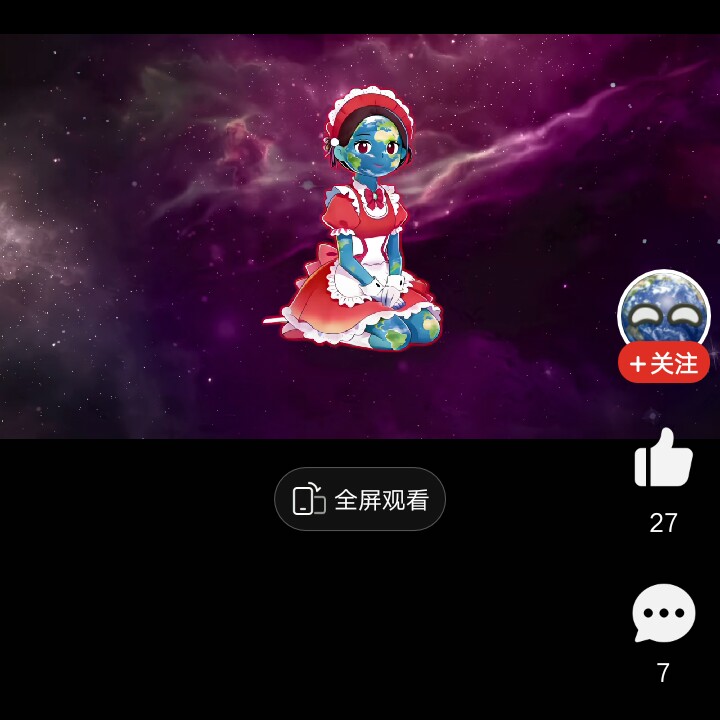
Task: Like the video with thumbs-up icon
Action: [664, 459]
